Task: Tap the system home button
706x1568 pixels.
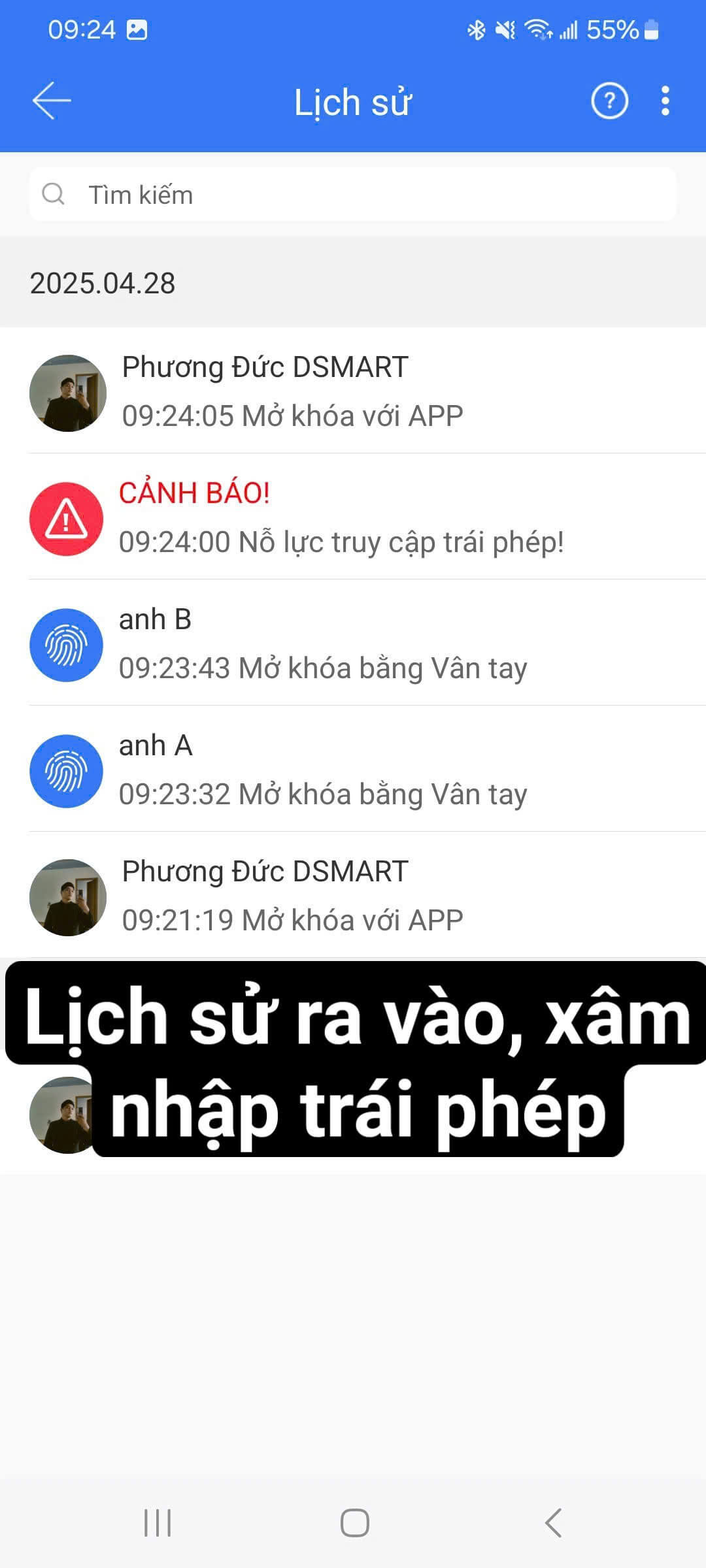Action: point(354,1523)
